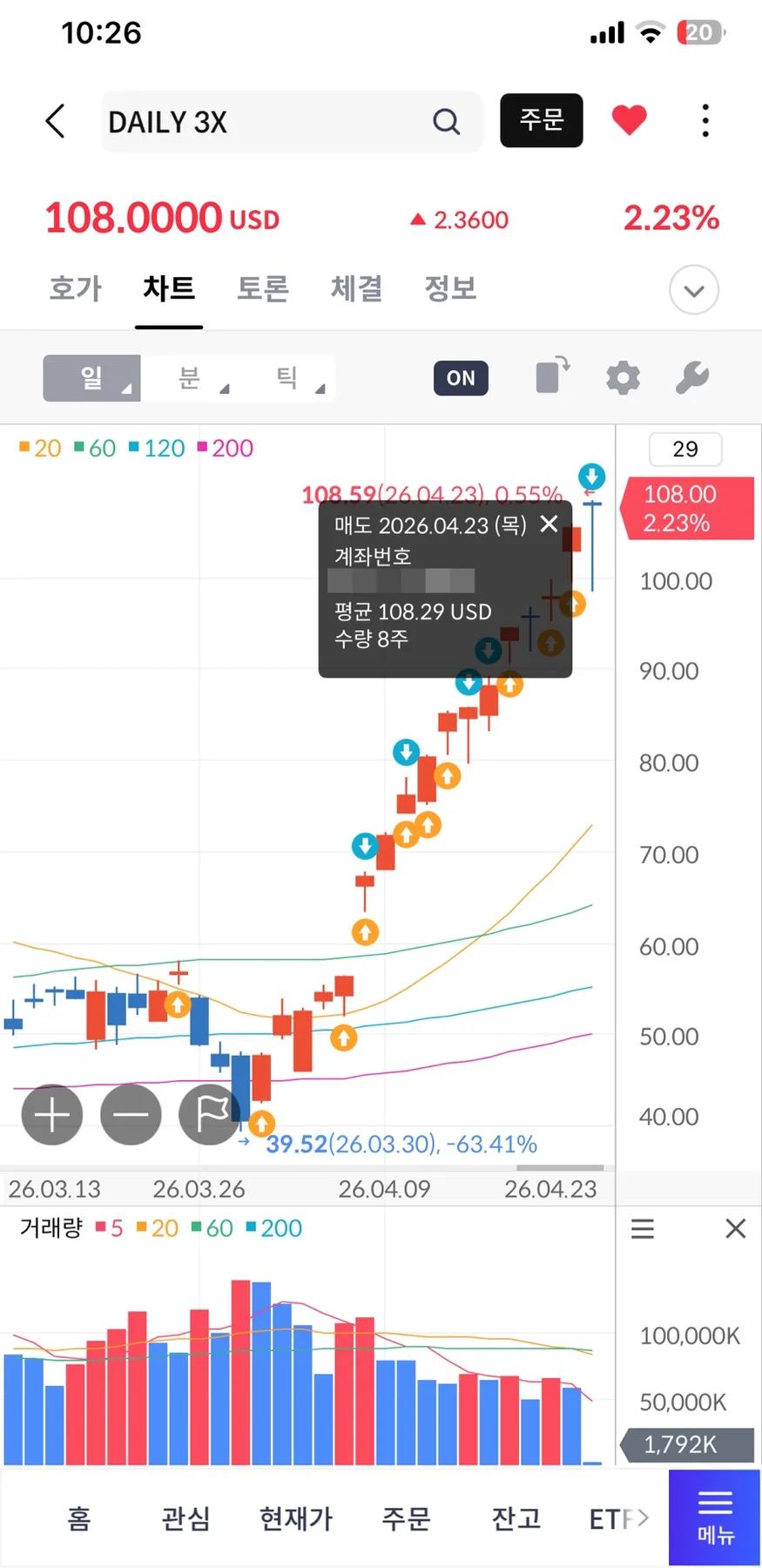Open the three-dot overflow menu

tap(705, 121)
